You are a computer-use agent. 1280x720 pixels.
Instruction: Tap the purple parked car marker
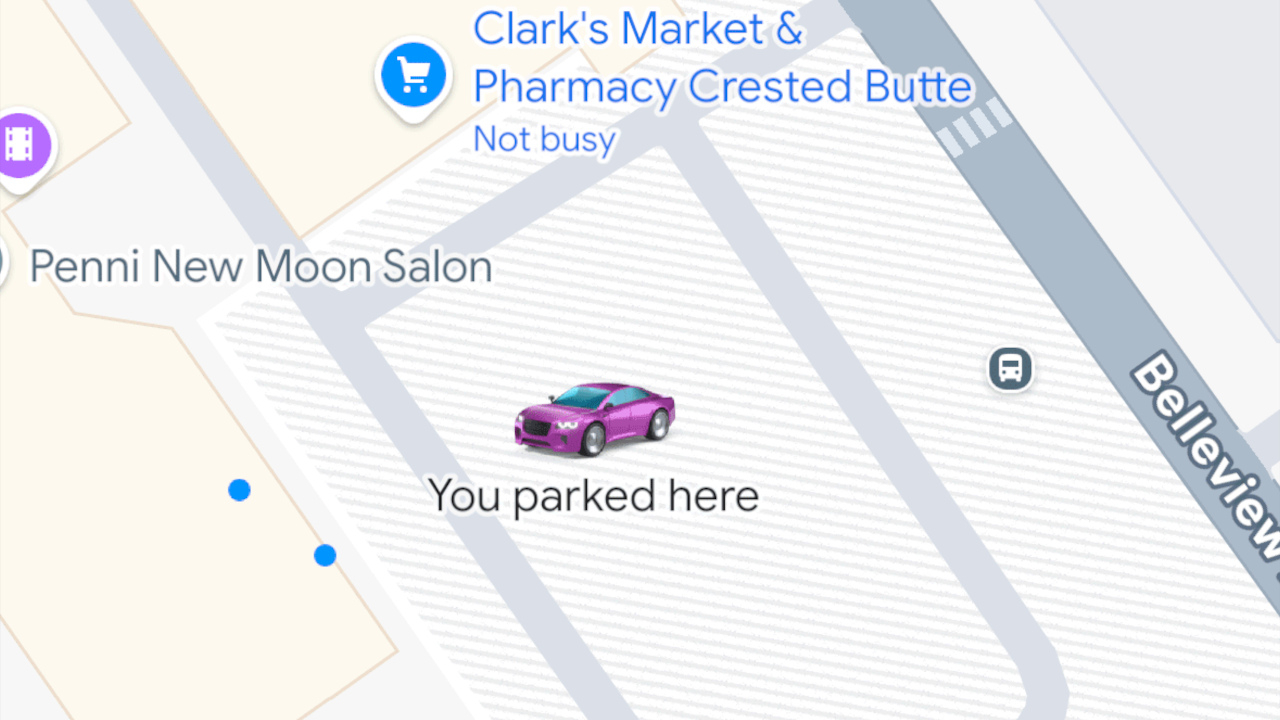tap(594, 418)
